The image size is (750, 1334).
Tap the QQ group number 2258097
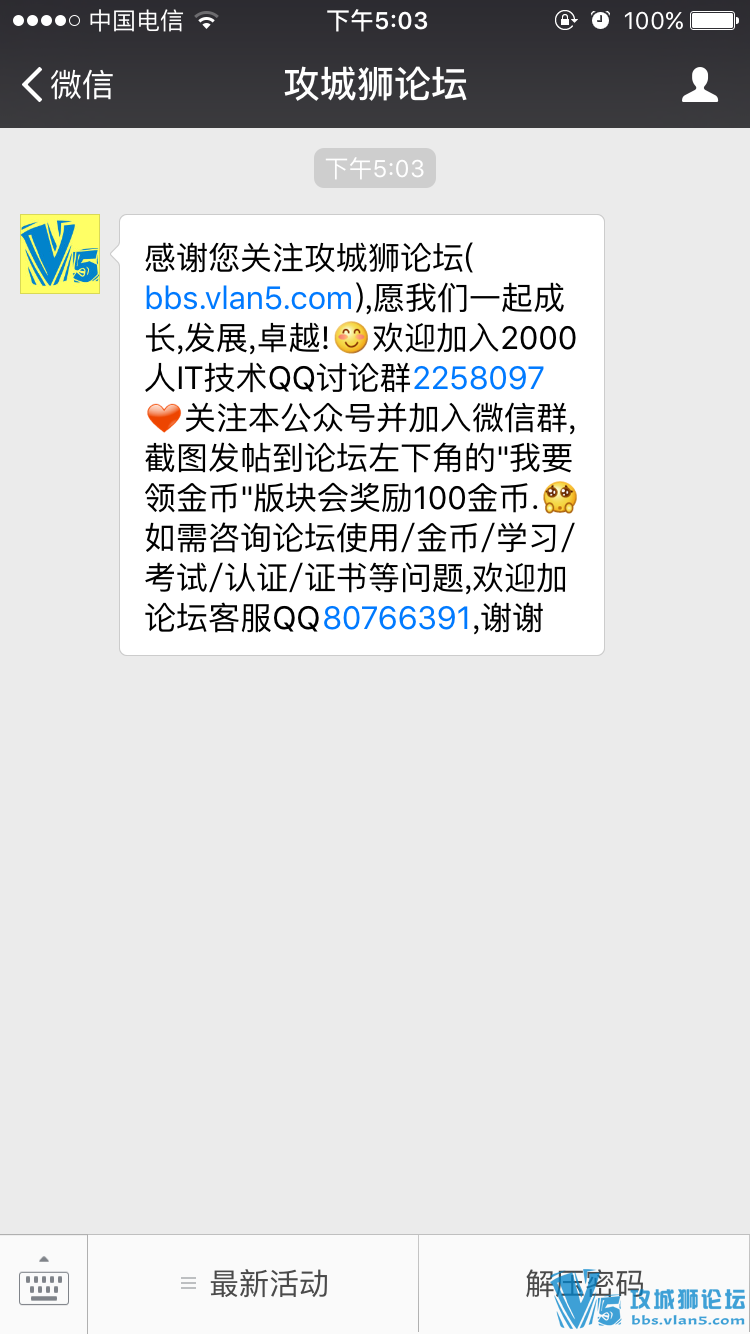pos(478,379)
